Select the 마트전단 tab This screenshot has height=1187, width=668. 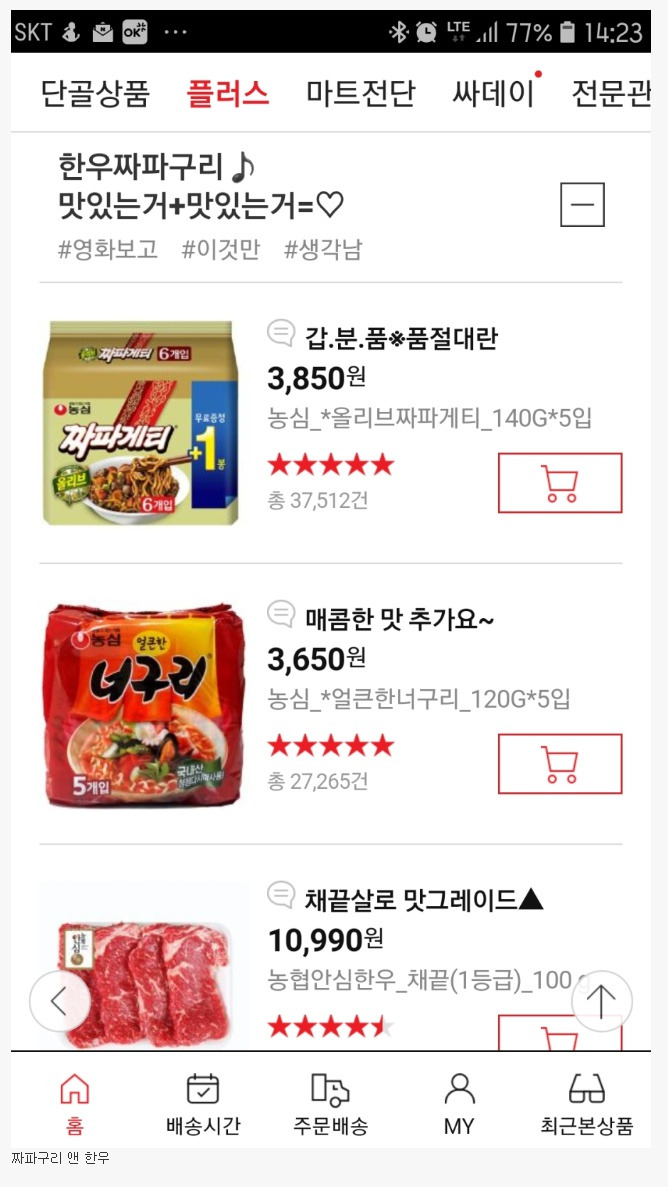(360, 94)
